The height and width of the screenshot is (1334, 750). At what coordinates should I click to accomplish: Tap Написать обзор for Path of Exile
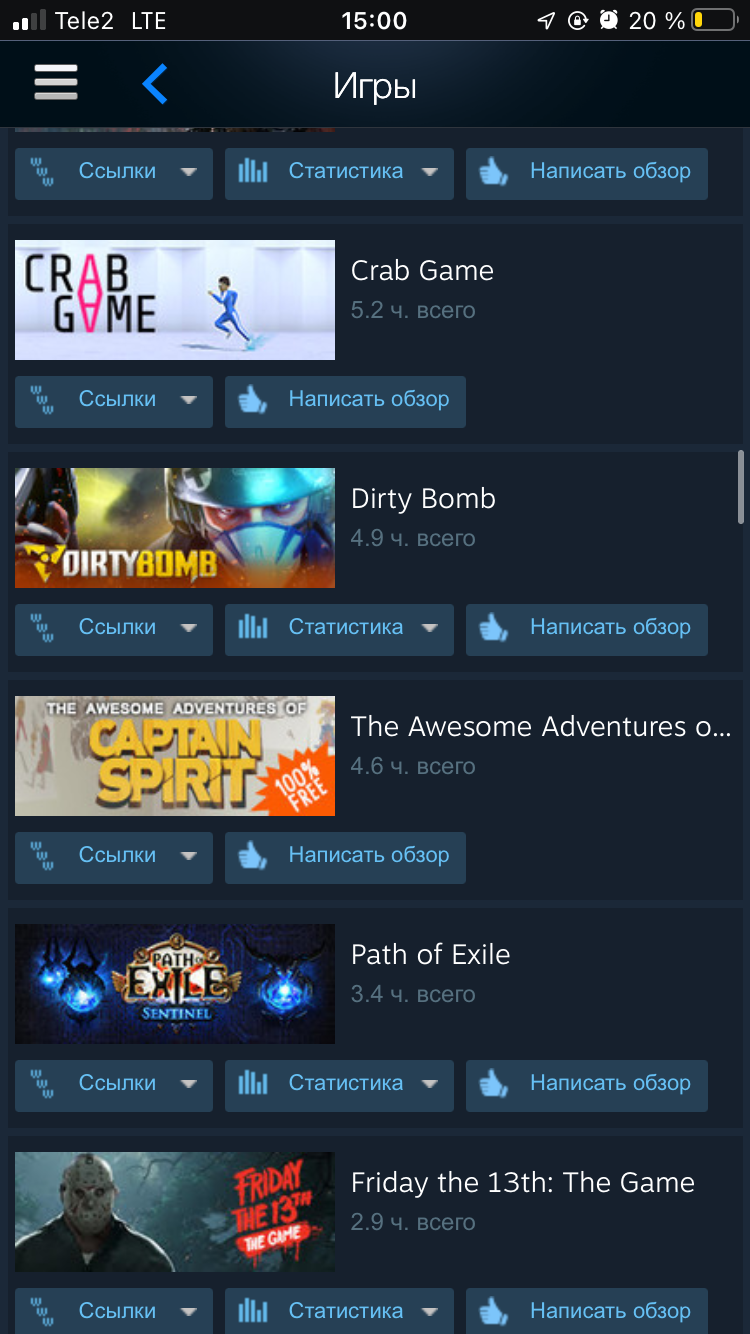pyautogui.click(x=587, y=1085)
